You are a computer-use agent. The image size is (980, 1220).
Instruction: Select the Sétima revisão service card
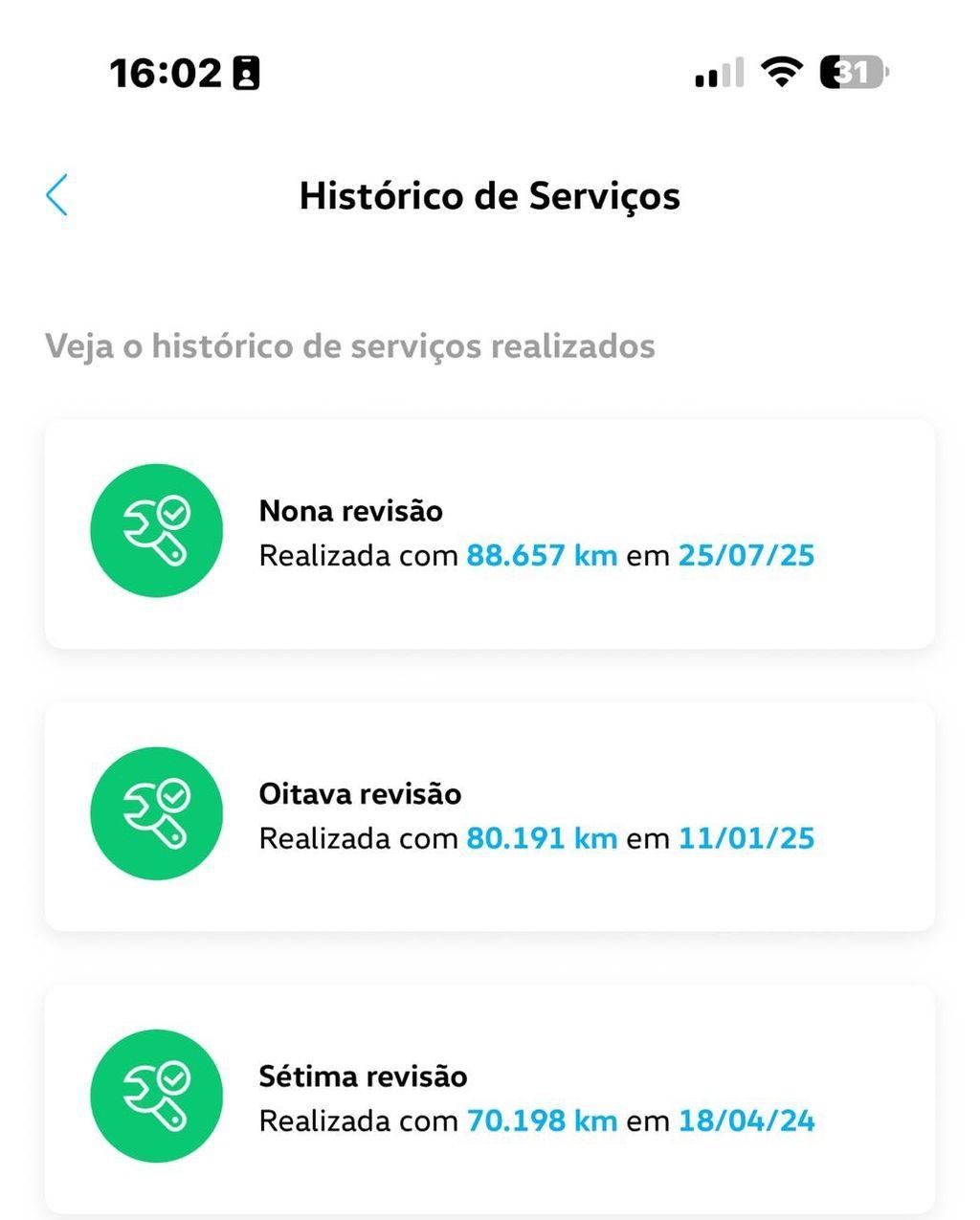489,1098
